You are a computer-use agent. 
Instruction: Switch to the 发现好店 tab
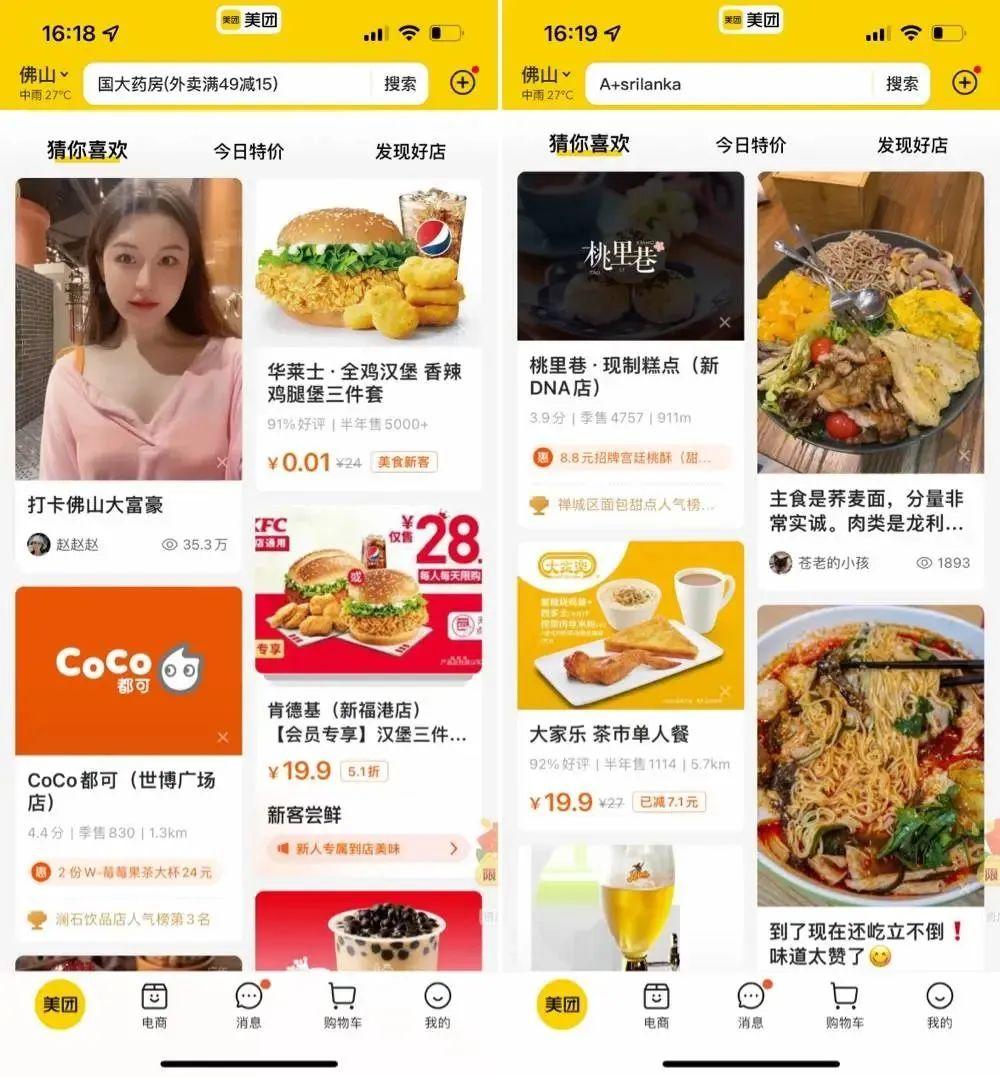411,151
